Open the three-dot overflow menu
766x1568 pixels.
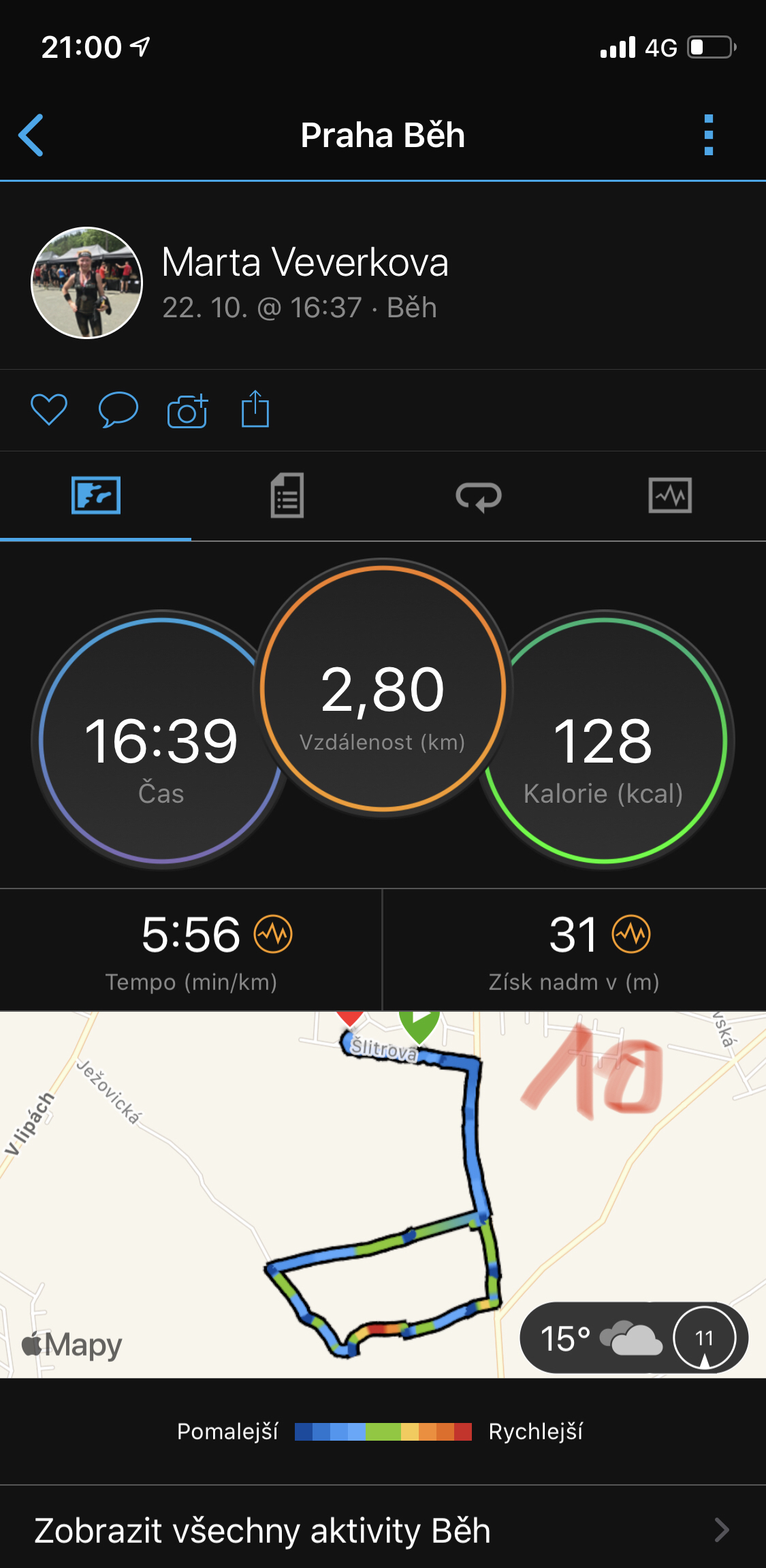click(x=708, y=135)
